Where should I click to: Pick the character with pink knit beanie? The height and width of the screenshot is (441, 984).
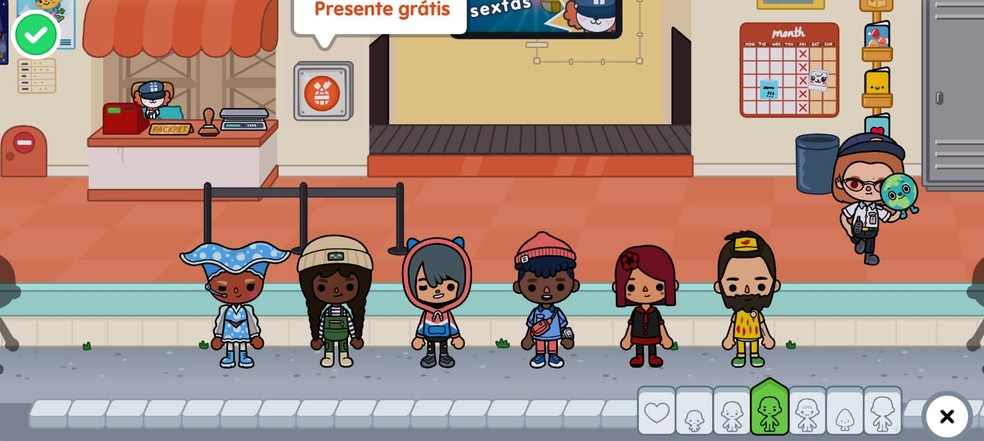tap(546, 300)
